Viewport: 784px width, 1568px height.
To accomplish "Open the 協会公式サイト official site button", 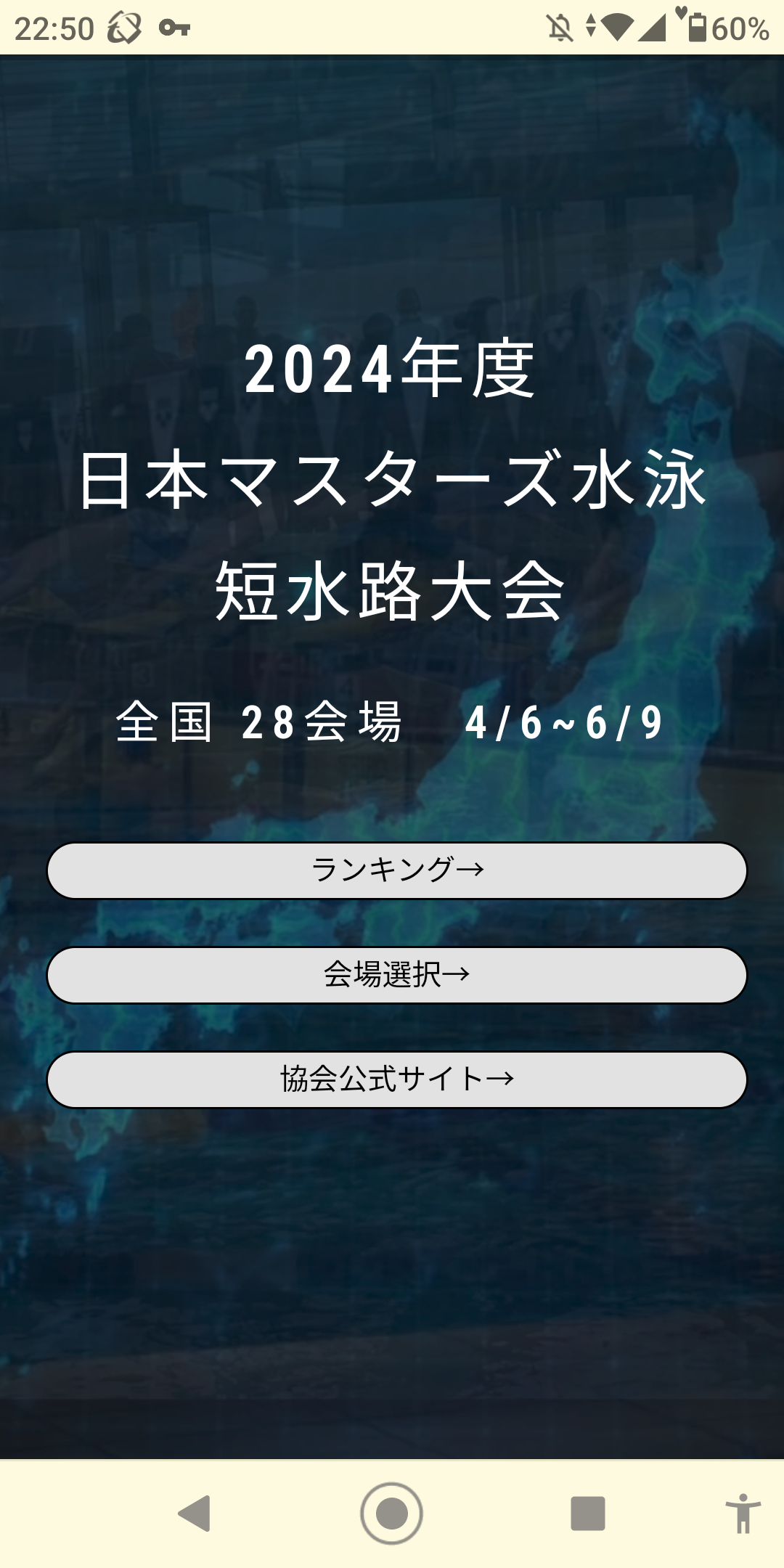I will (x=396, y=1079).
